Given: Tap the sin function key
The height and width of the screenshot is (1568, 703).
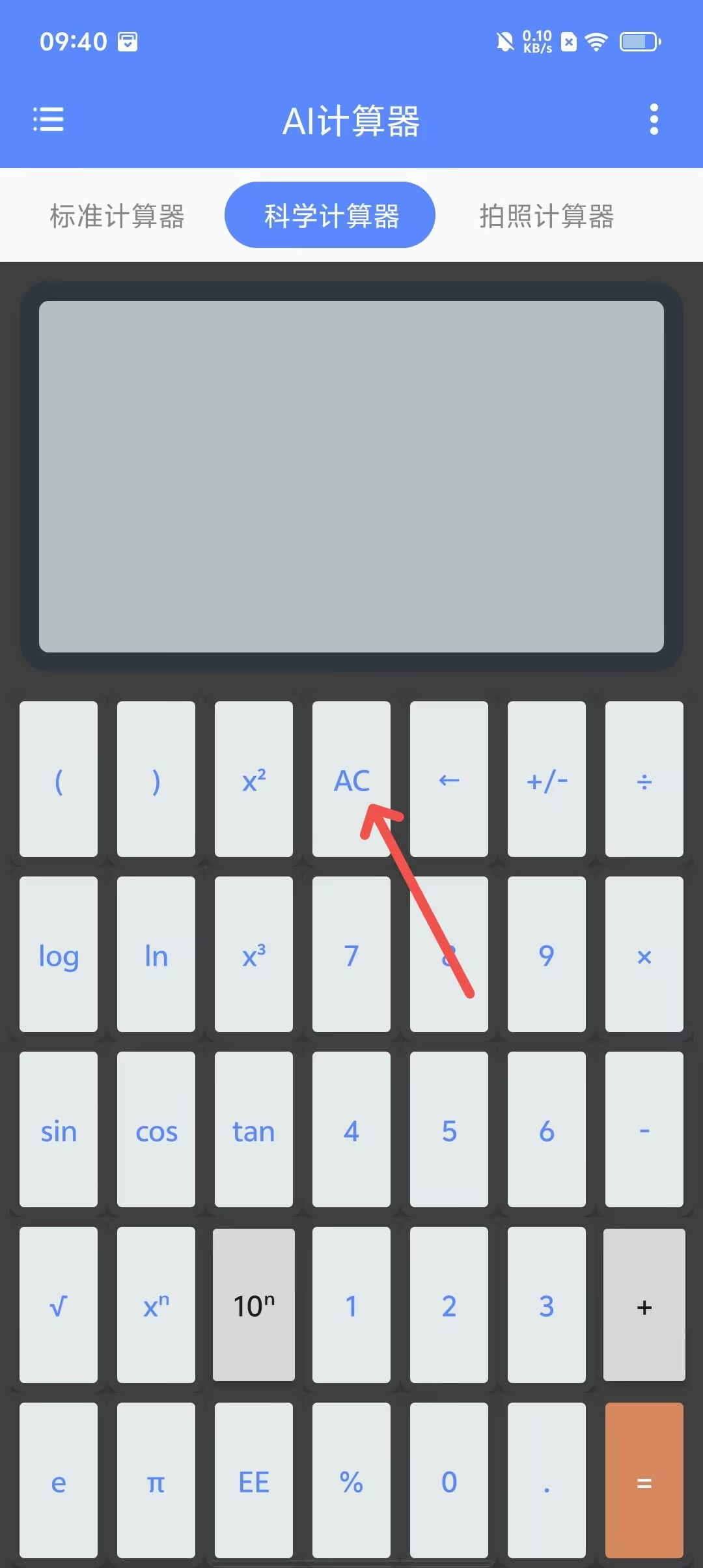Looking at the screenshot, I should tap(59, 1130).
